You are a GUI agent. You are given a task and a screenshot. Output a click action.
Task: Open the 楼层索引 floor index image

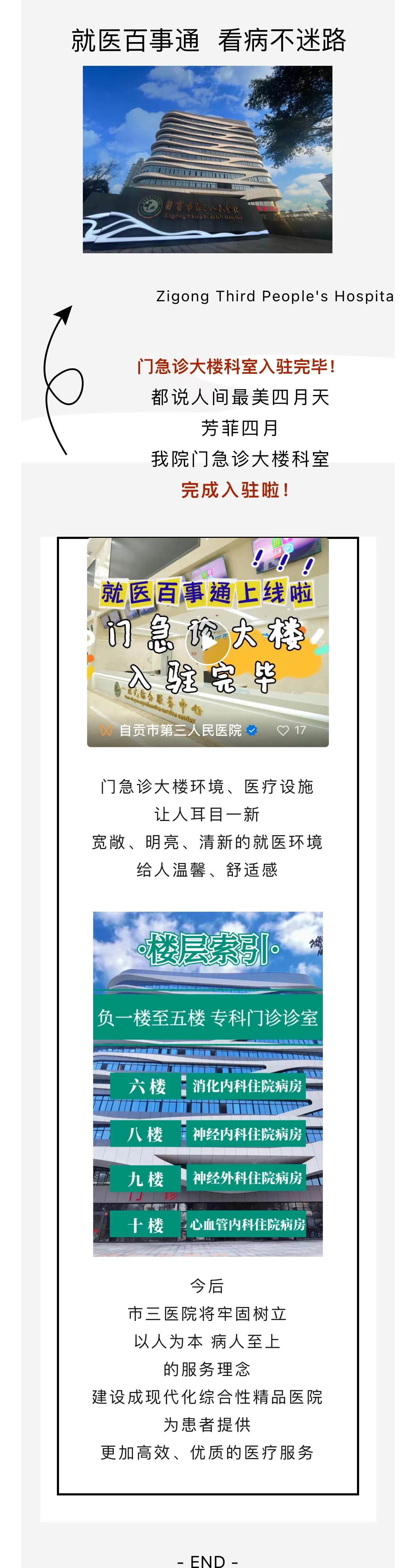click(x=207, y=1084)
